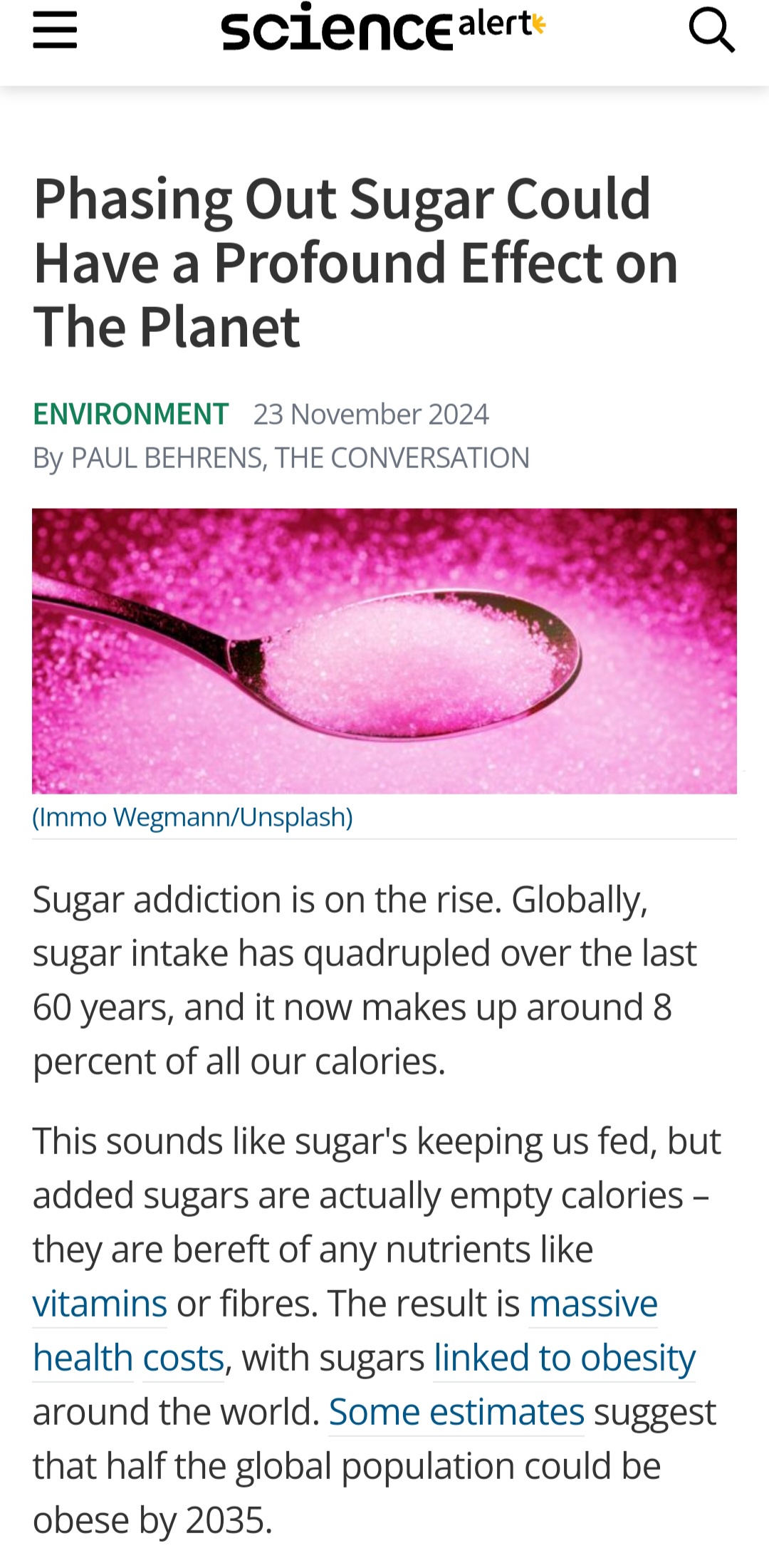Open the "massive health costs" link
Viewport: 769px width, 1568px height.
[592, 1304]
